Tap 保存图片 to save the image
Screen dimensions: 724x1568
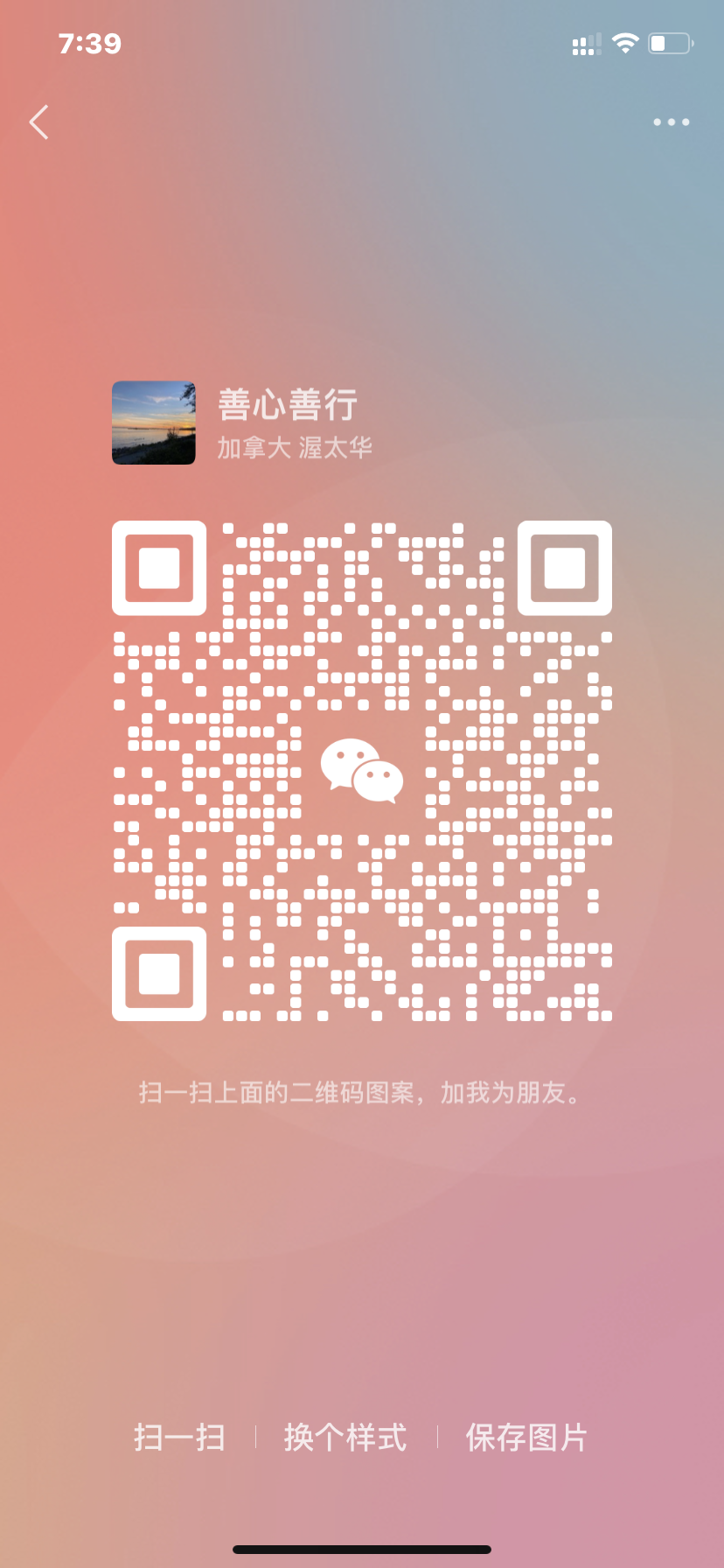(526, 1438)
